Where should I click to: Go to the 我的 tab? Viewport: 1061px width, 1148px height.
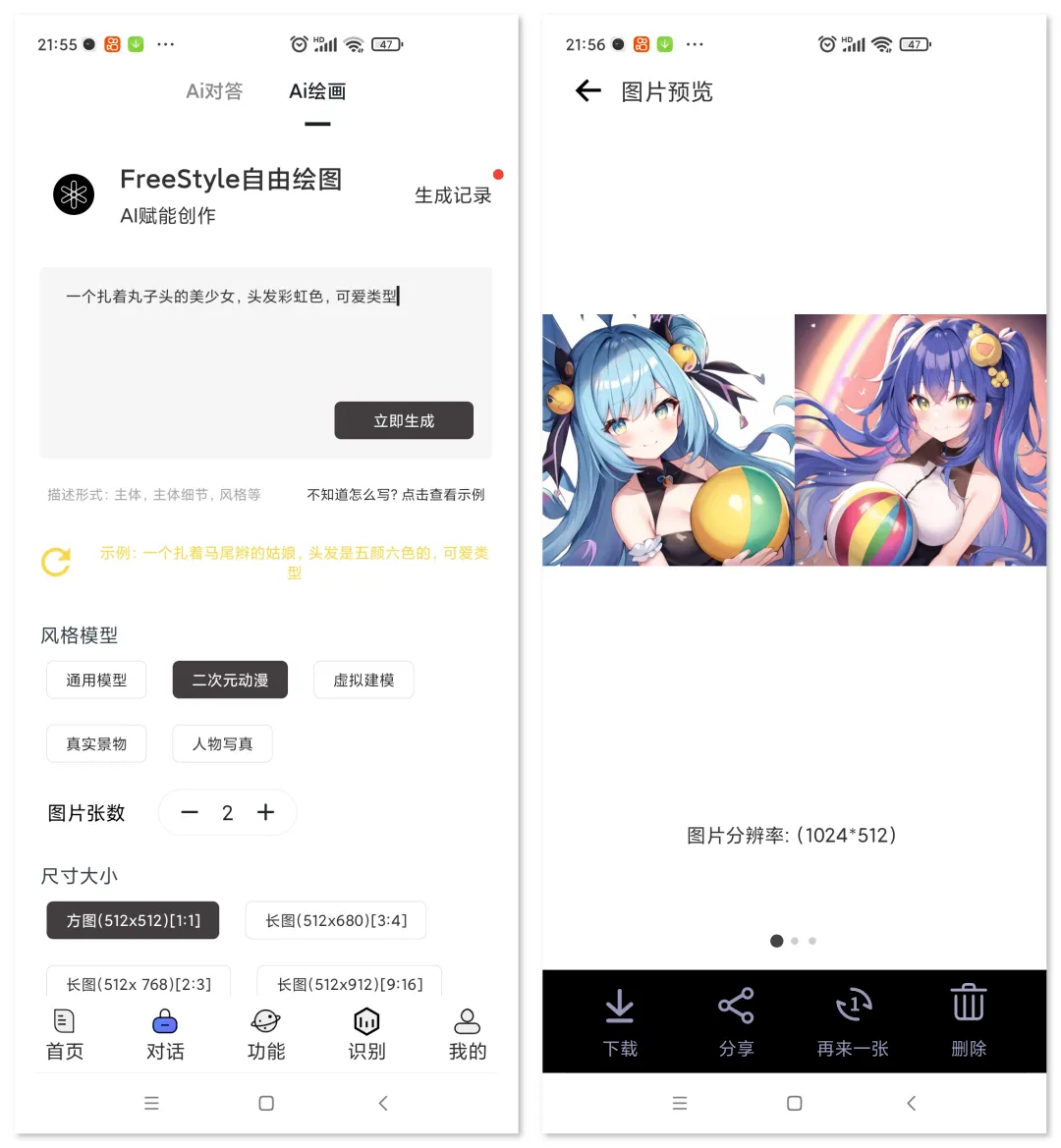tap(468, 1034)
